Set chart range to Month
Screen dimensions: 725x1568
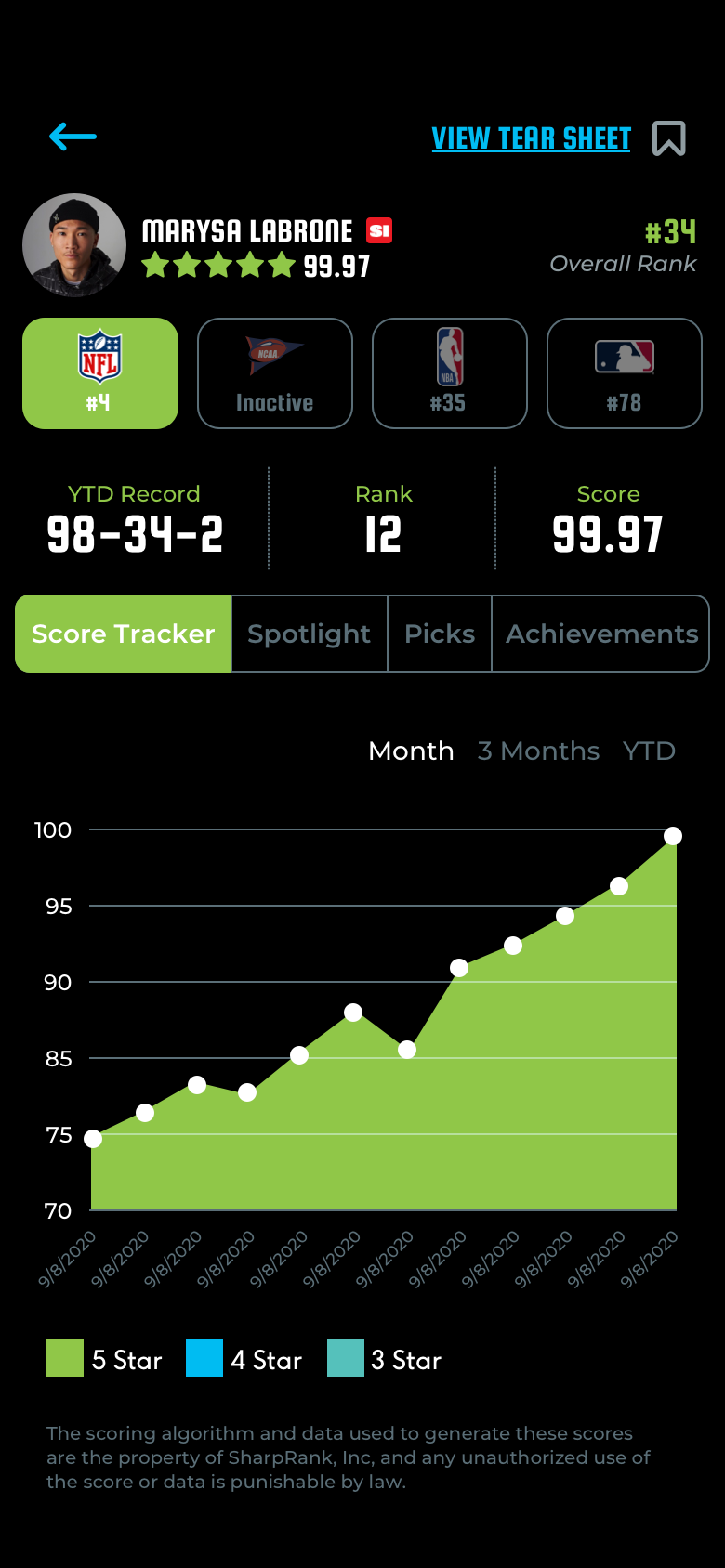(411, 751)
